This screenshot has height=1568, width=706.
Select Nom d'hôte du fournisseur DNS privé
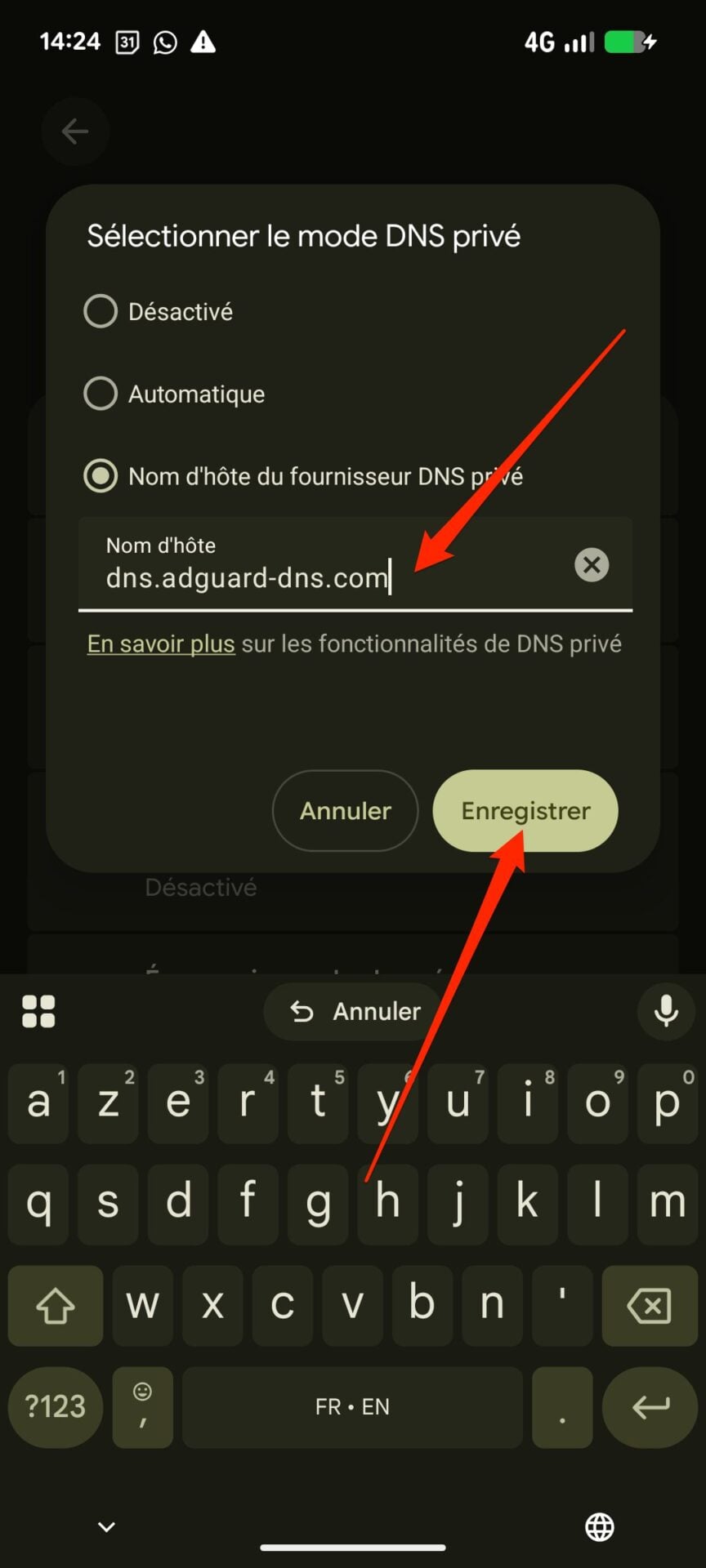click(x=101, y=476)
